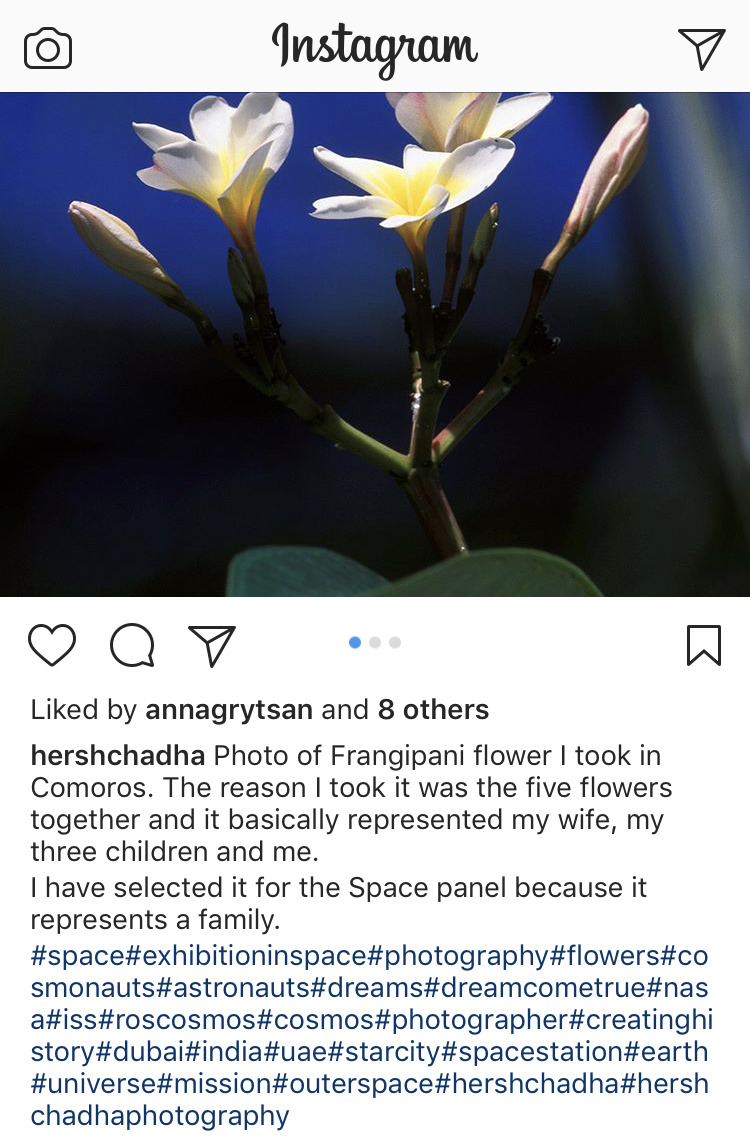Bookmark the Frangipani flower post
This screenshot has height=1147, width=750.
click(x=704, y=646)
